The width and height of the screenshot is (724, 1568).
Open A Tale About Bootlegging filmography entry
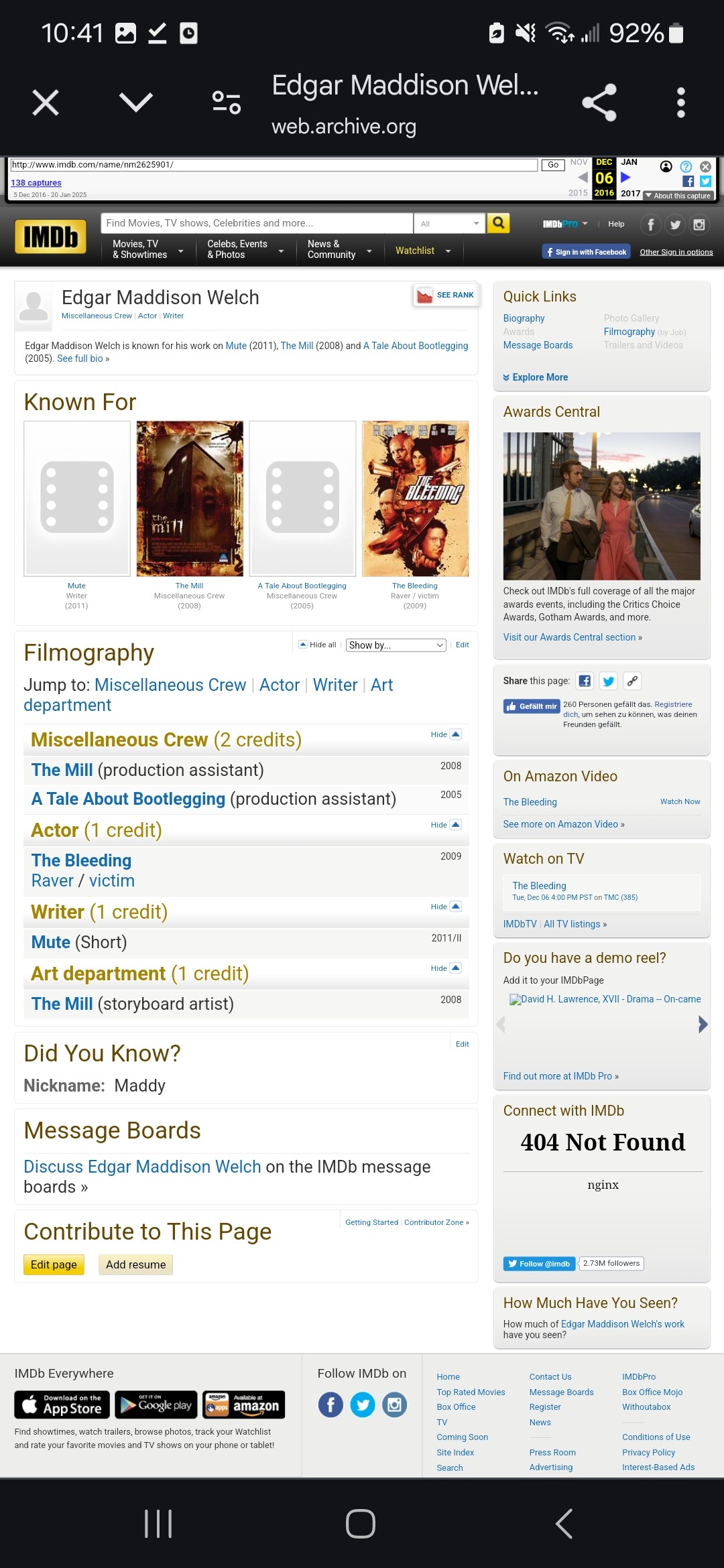[128, 799]
